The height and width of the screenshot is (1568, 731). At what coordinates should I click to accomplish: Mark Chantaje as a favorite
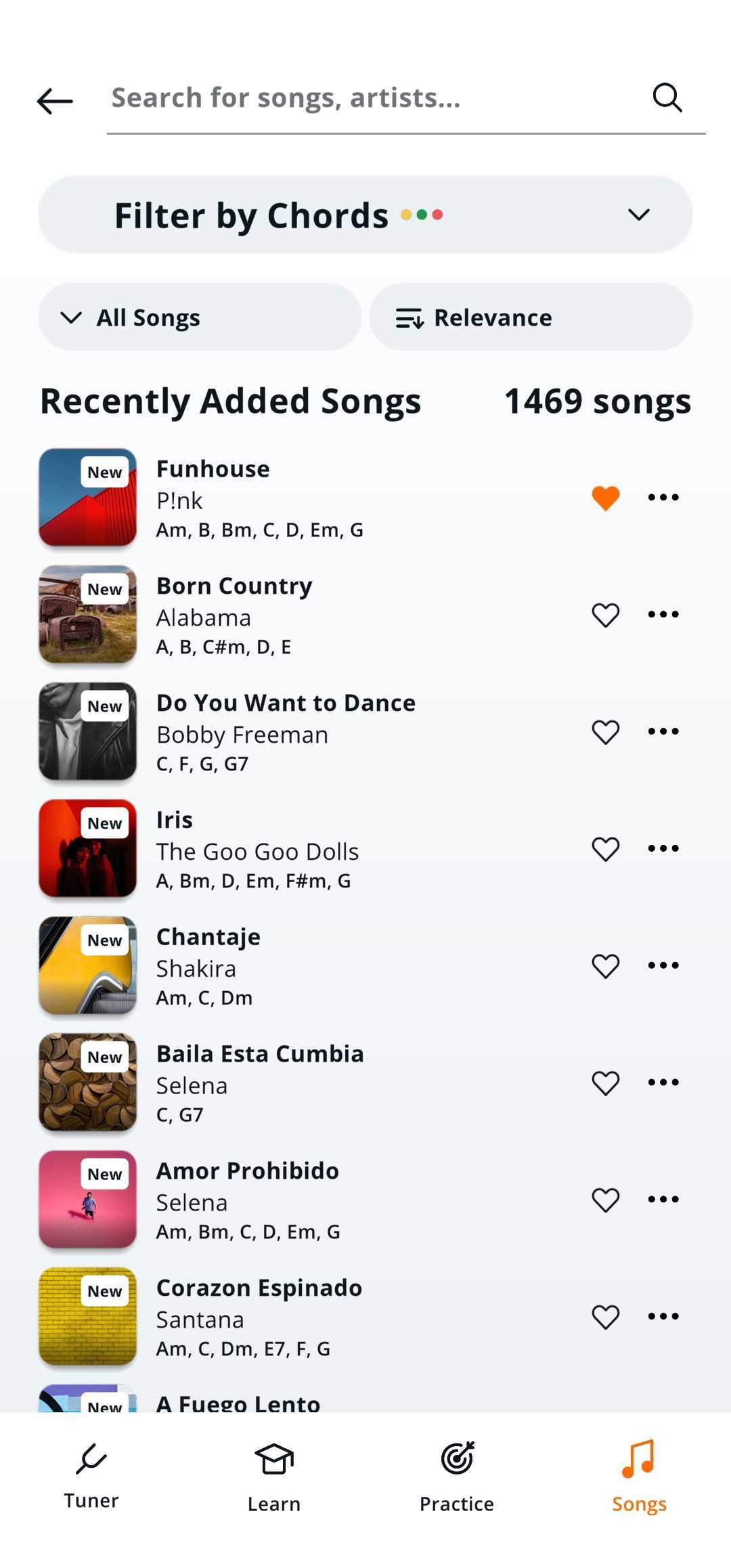pos(604,965)
